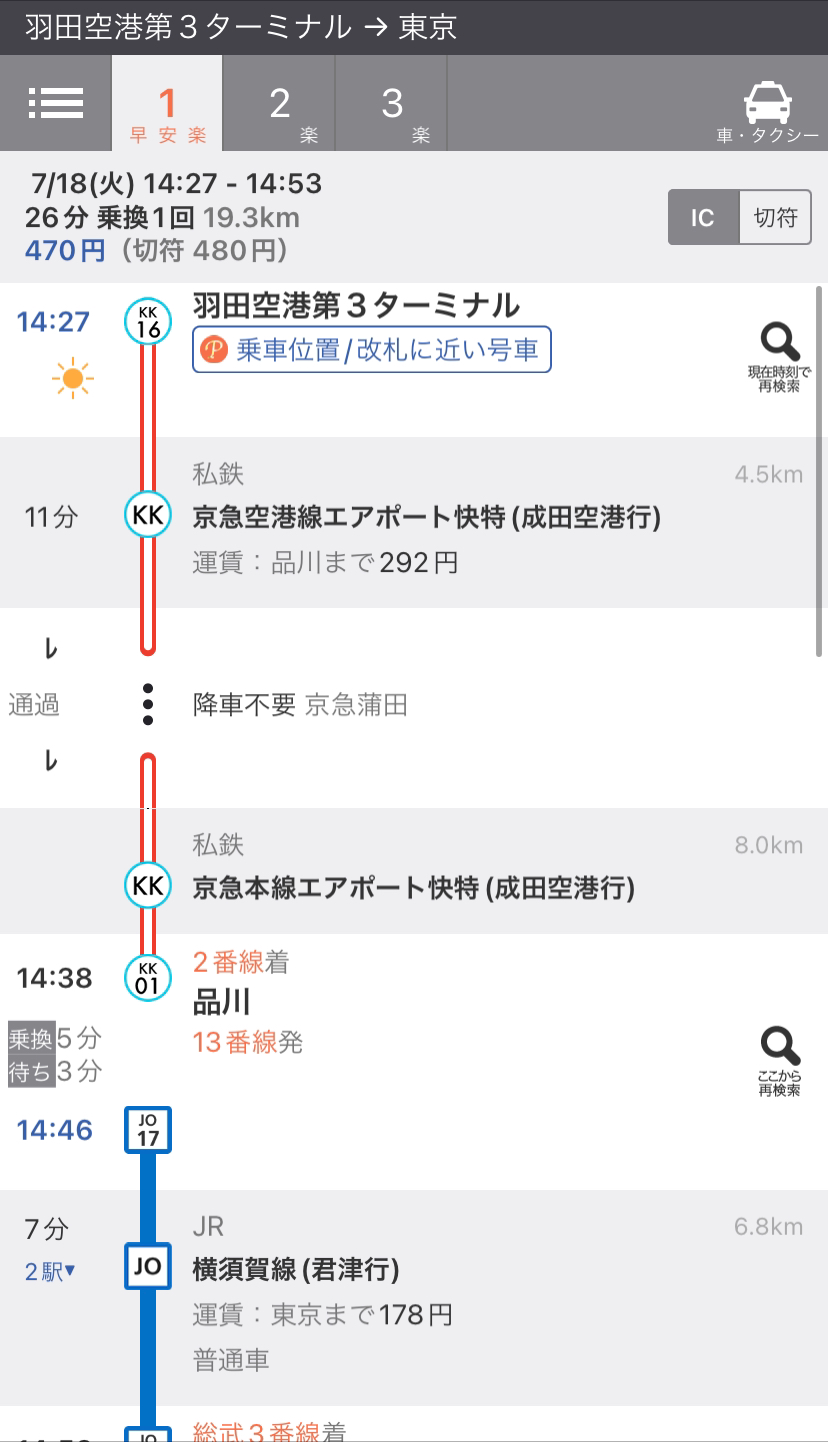828x1442 pixels.
Task: Switch fare to 切符
Action: click(775, 217)
